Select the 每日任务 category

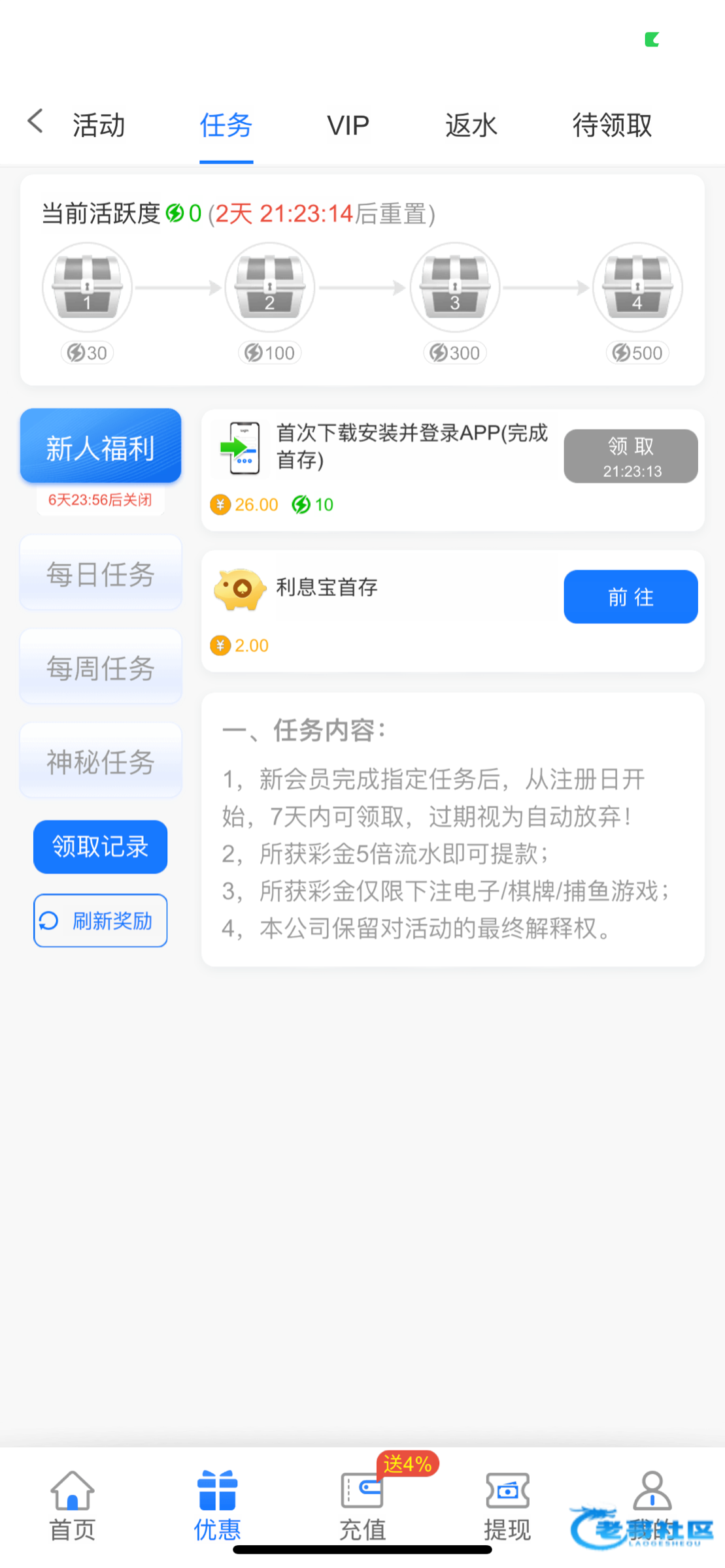coord(101,574)
